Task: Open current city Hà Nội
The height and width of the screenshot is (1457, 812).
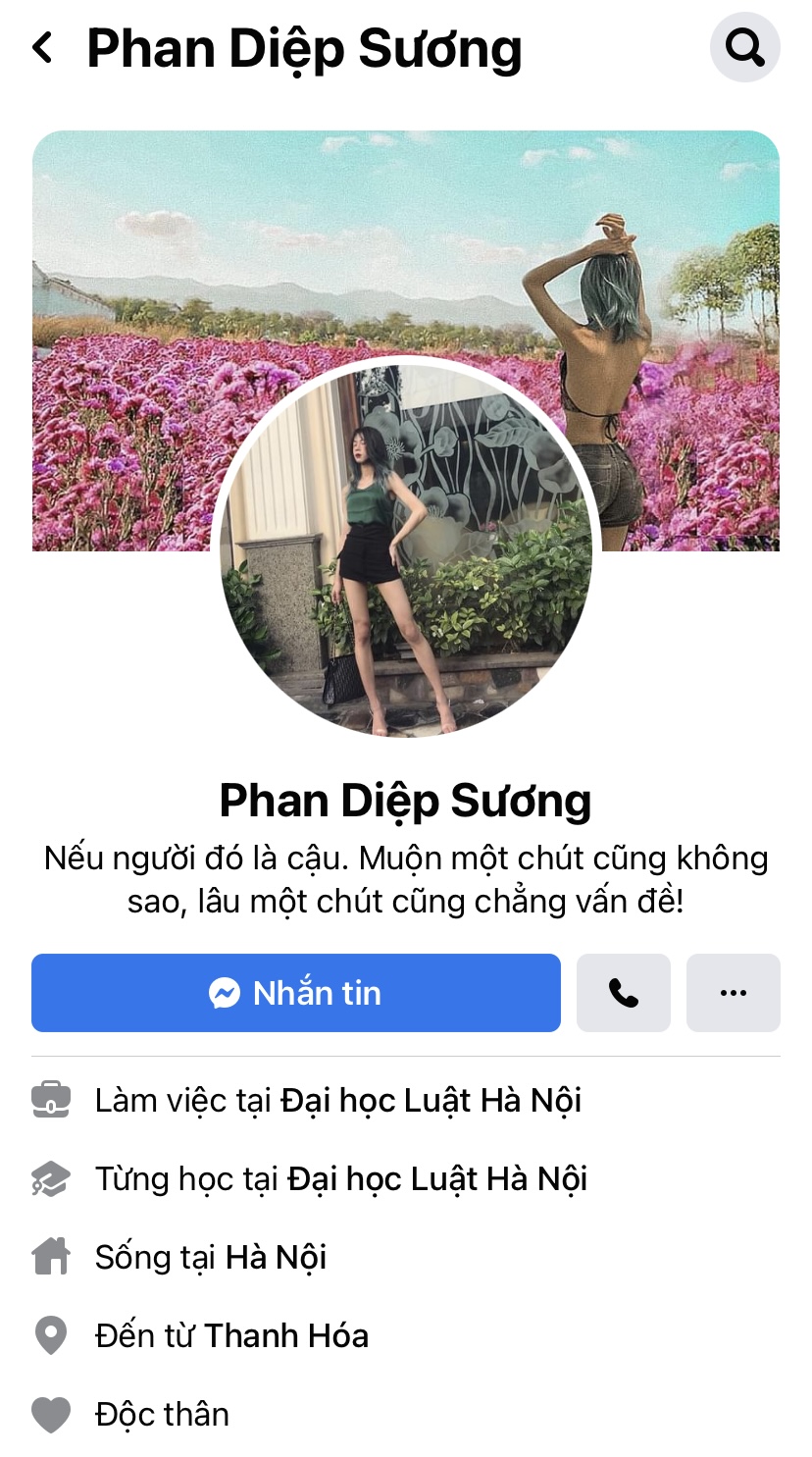Action: tap(276, 1258)
